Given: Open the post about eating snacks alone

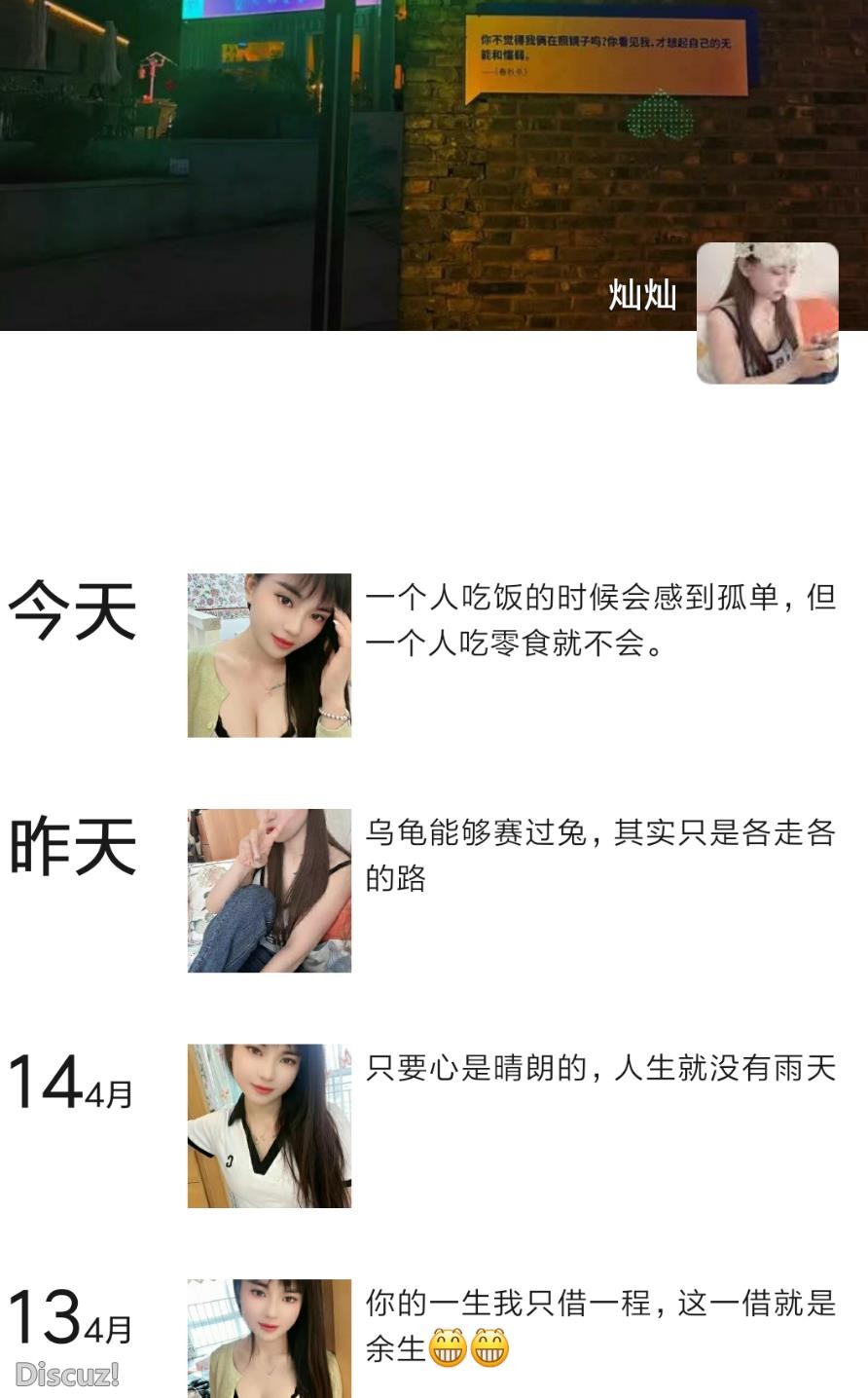Looking at the screenshot, I should [x=601, y=618].
